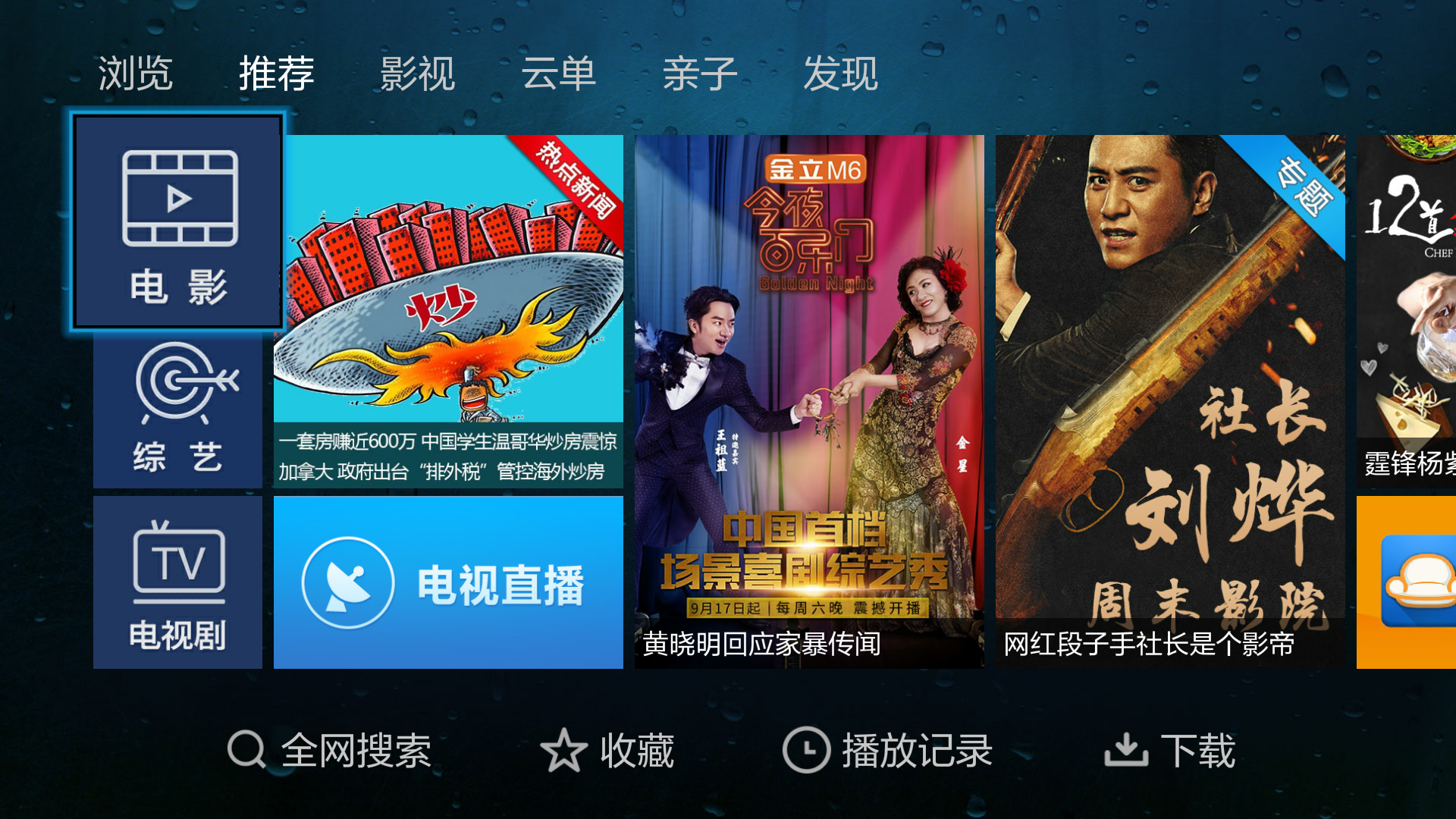Open the orange sofa app tile
1456x819 pixels.
click(1407, 582)
